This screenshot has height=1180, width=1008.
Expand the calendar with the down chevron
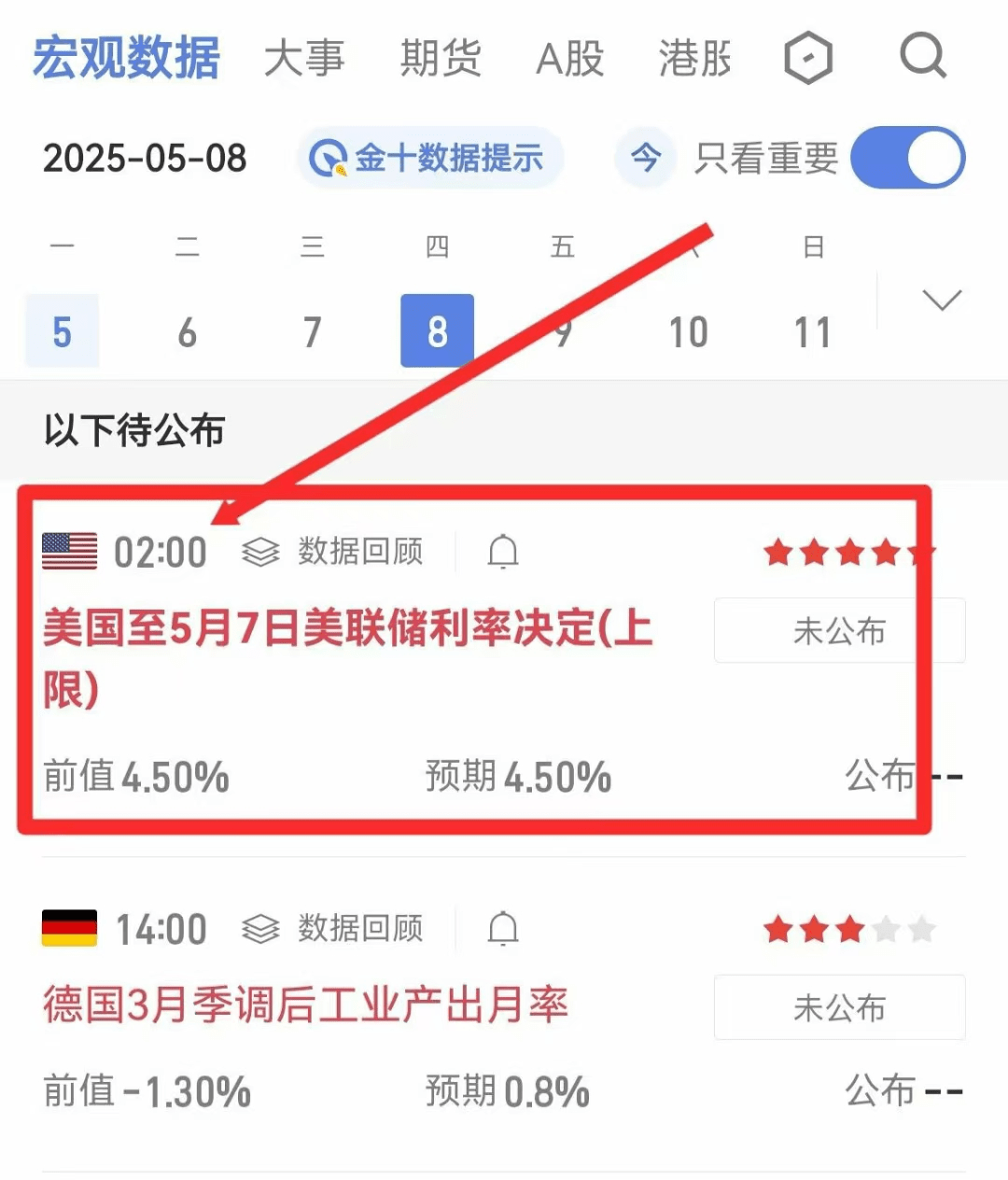coord(941,301)
